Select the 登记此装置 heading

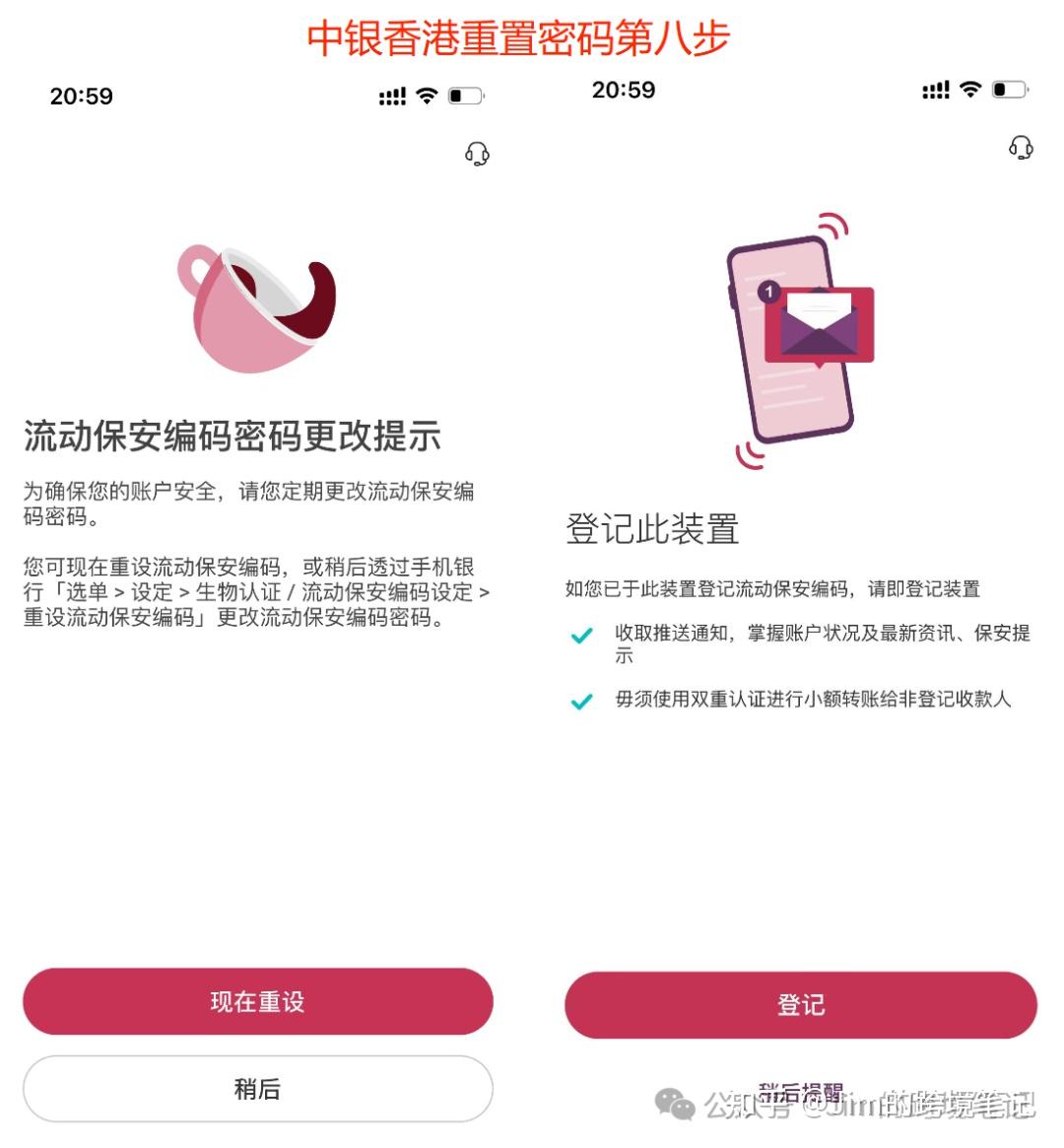click(653, 528)
